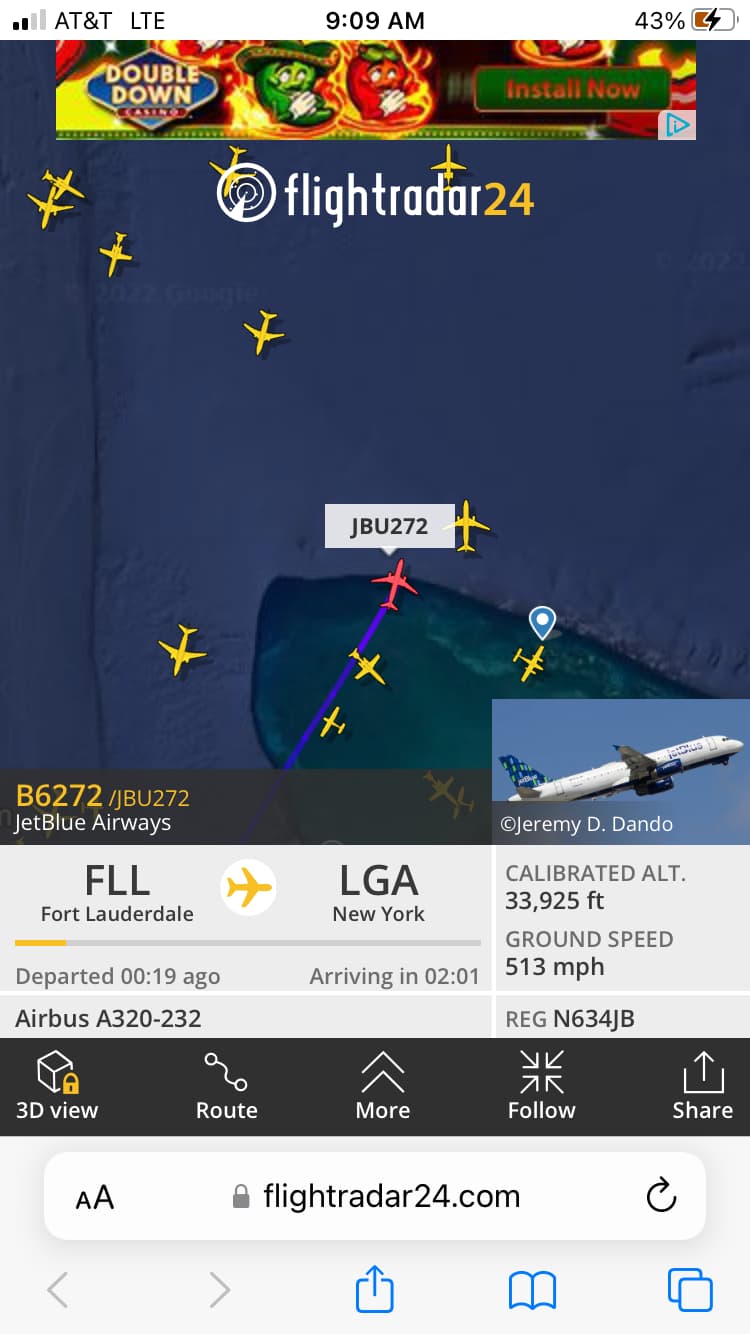Select the red JBU272 aircraft on the map
The height and width of the screenshot is (1334, 750).
click(395, 584)
